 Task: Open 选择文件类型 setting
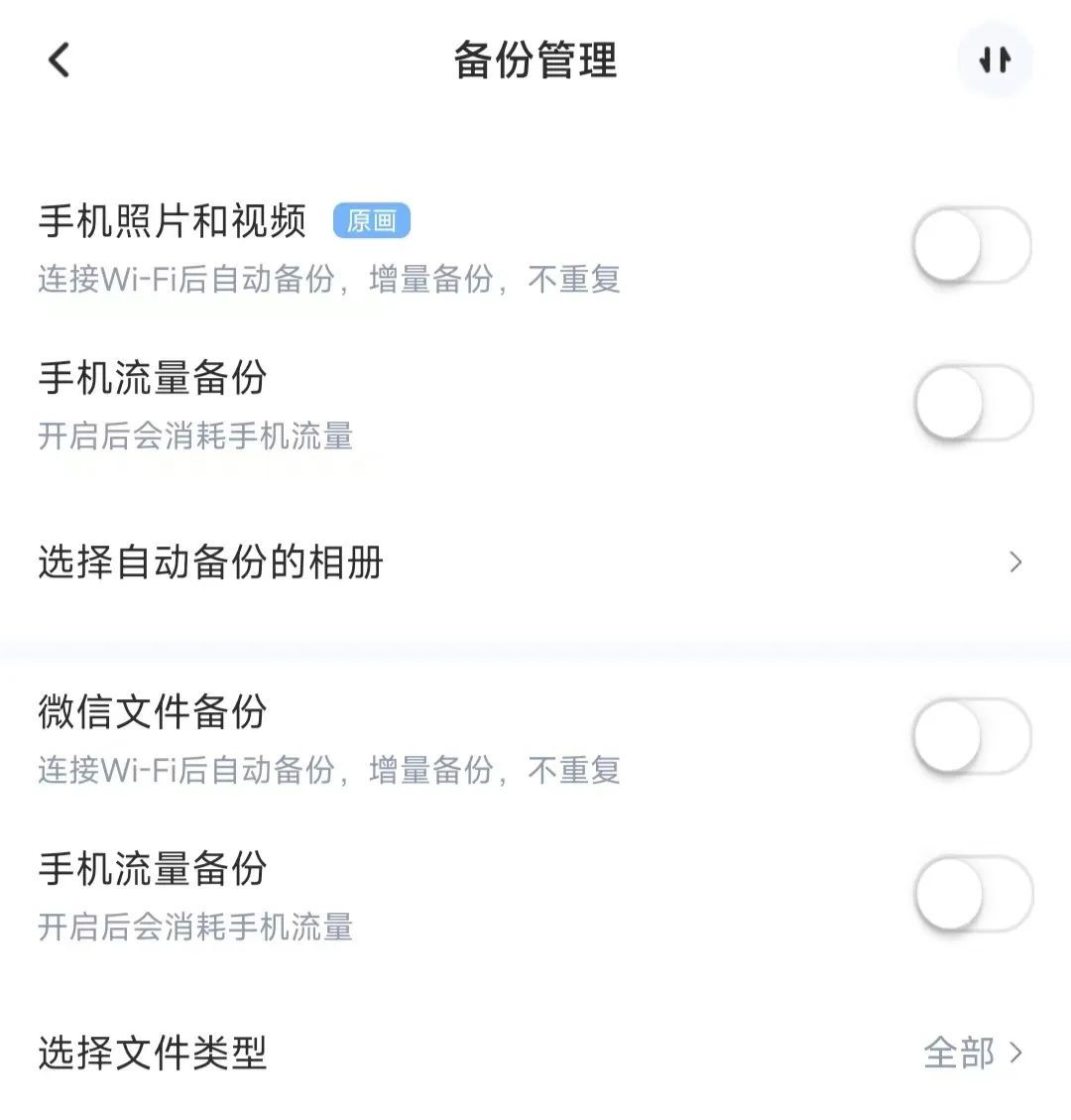[x=535, y=1053]
